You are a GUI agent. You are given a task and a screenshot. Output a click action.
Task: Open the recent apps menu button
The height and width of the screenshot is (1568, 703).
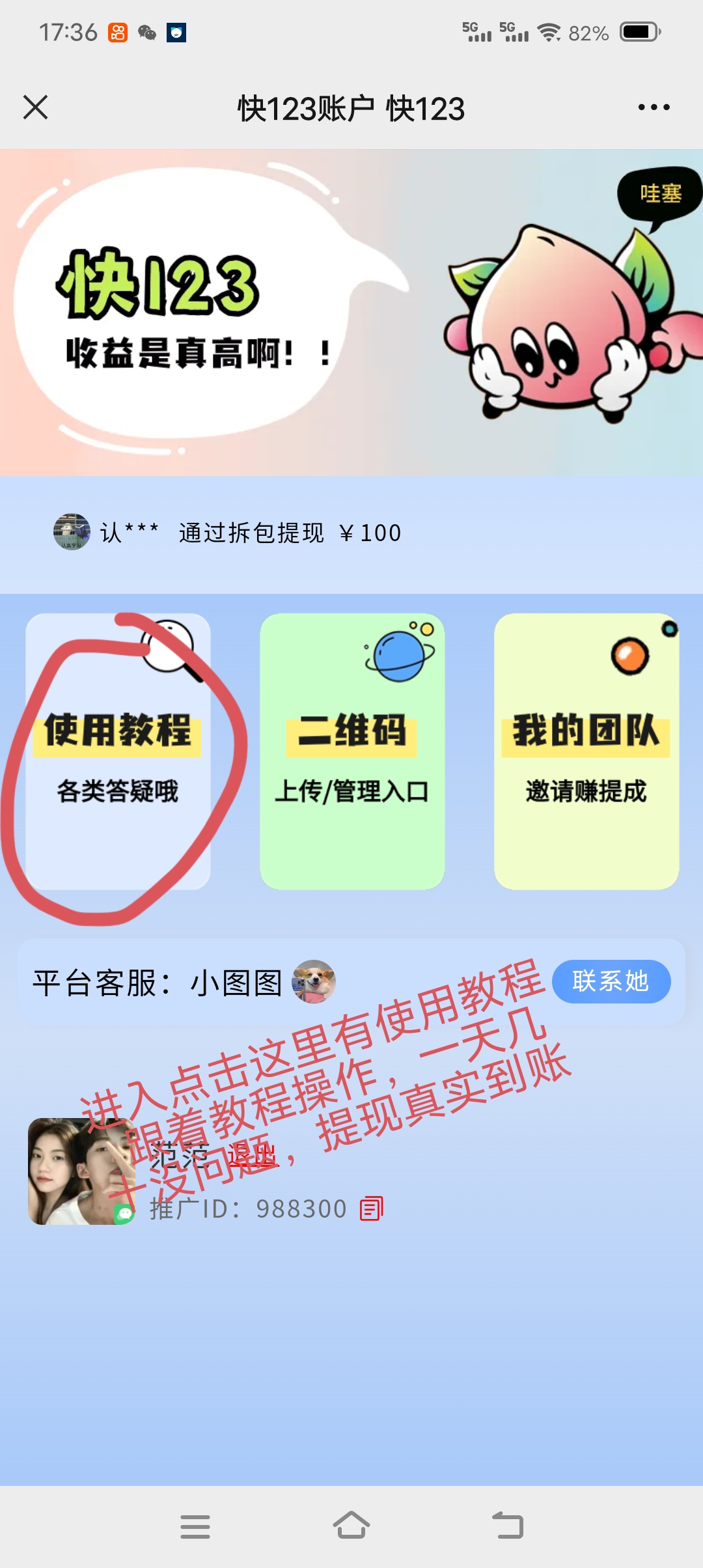point(195,1526)
